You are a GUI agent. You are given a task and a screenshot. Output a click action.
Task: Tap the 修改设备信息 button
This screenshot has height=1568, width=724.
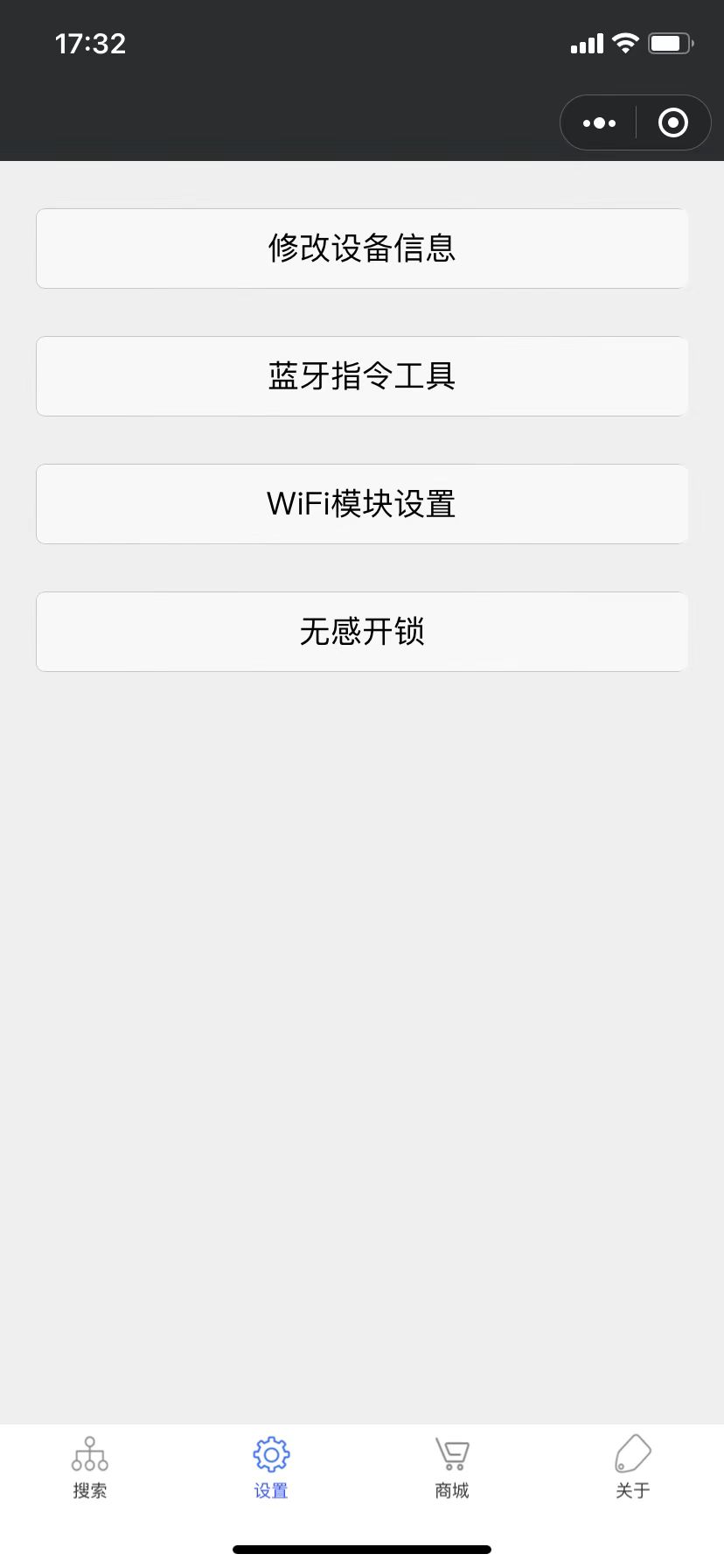pyautogui.click(x=362, y=248)
